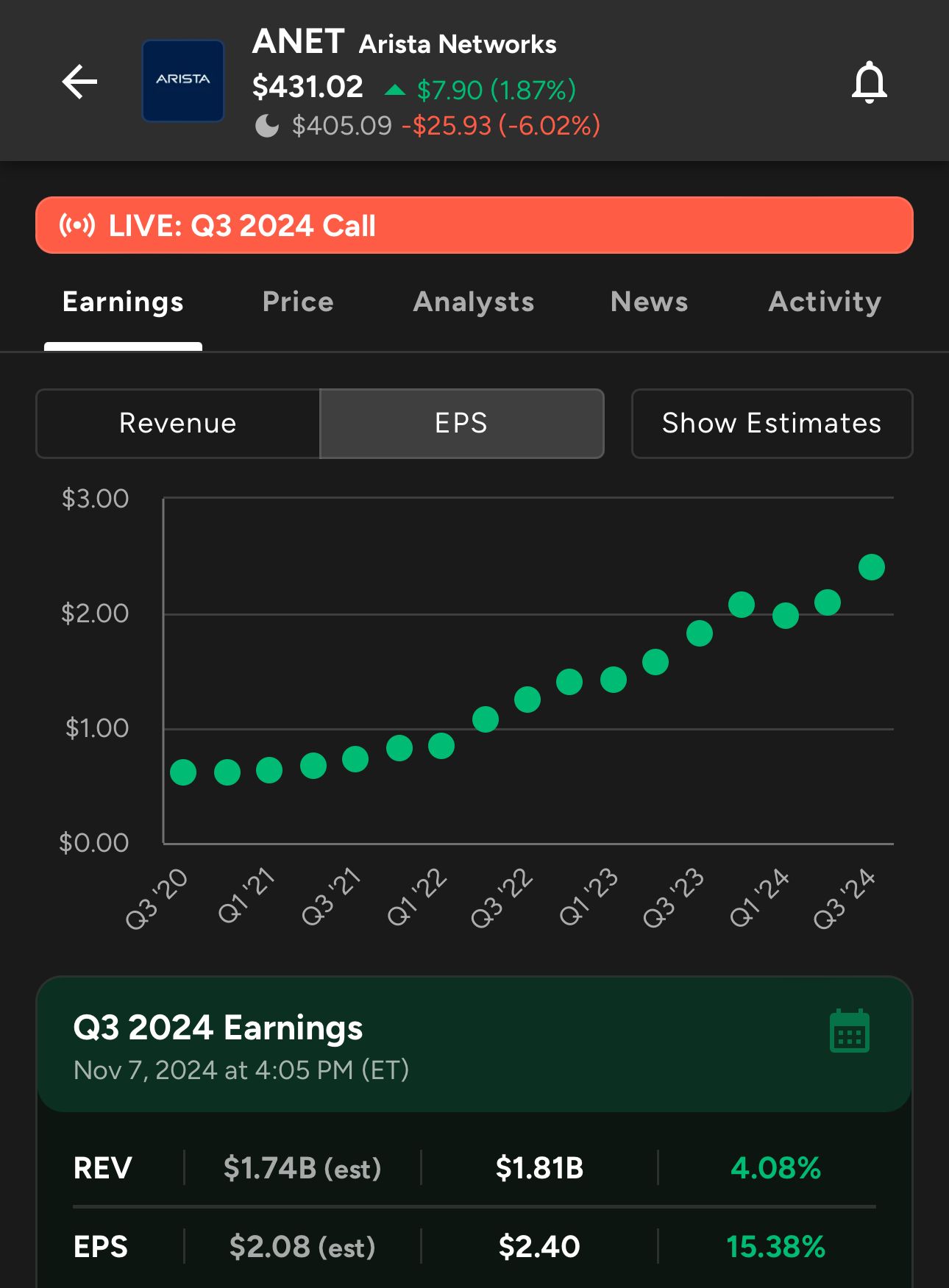Image resolution: width=949 pixels, height=1288 pixels.
Task: Open the alert bell for ANET
Action: [869, 82]
